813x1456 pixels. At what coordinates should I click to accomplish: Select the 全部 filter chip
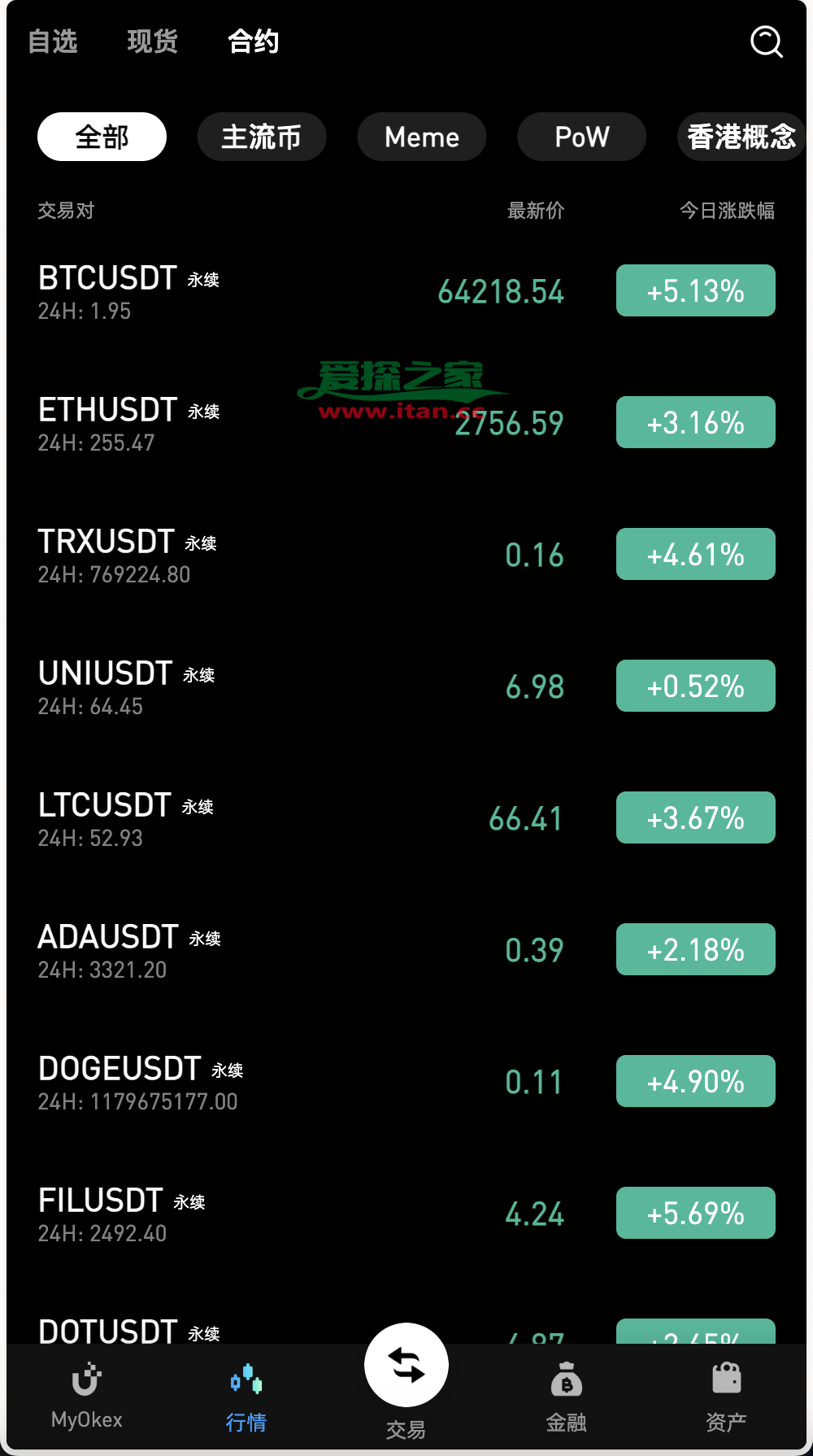point(101,137)
